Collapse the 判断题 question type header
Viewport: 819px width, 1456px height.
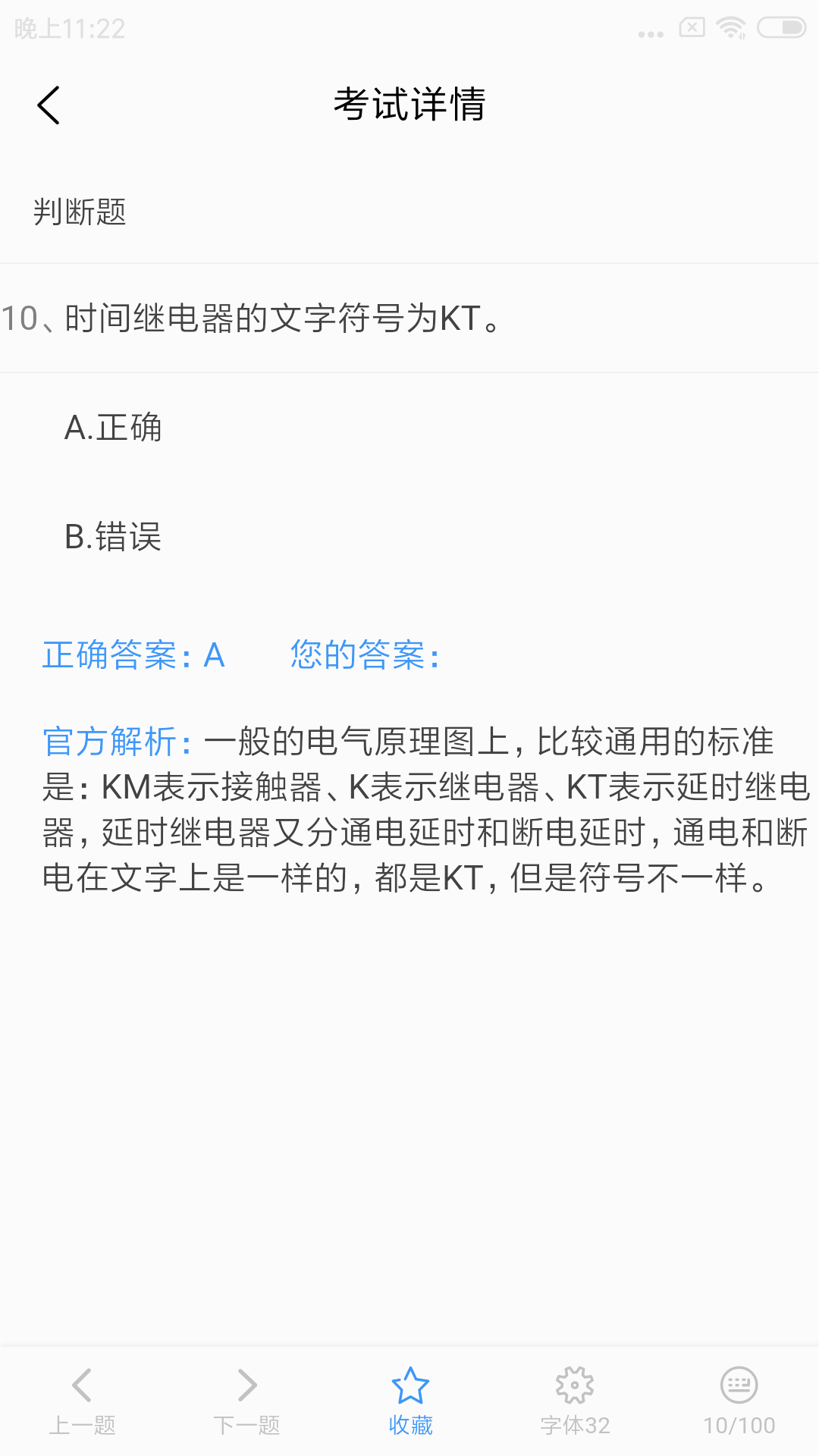tap(83, 213)
